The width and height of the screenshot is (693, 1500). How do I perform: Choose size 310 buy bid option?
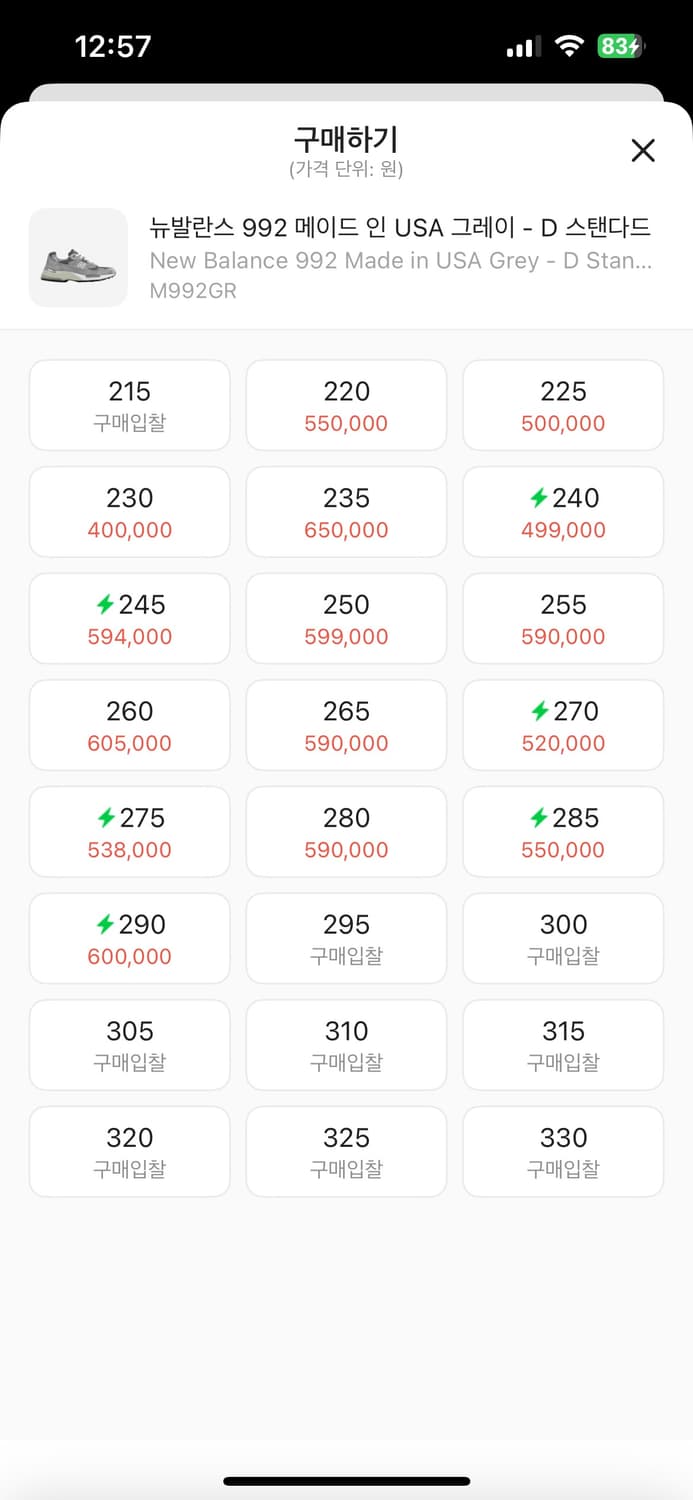346,1046
